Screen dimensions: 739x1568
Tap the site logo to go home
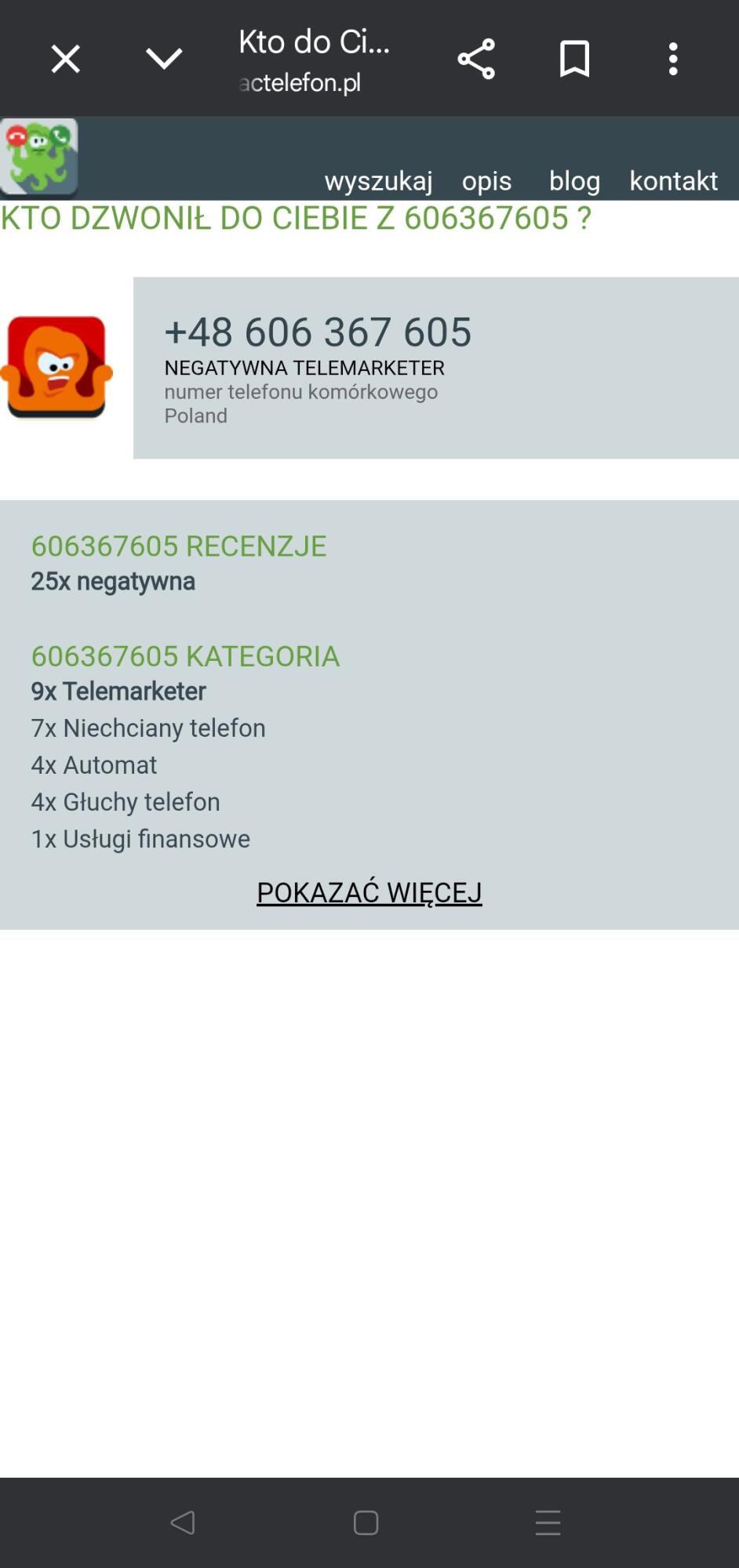[39, 157]
